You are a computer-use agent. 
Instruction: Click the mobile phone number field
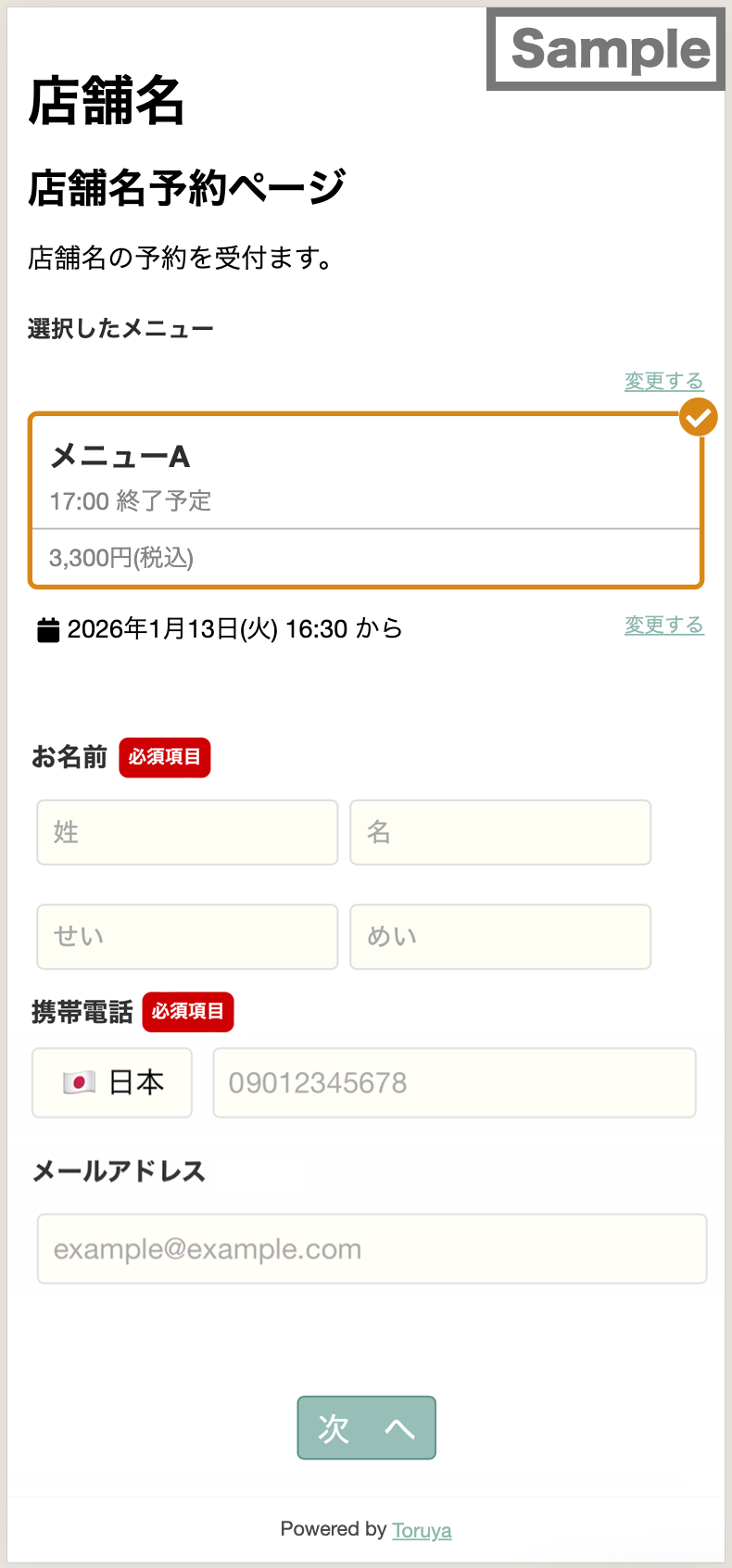coord(454,1081)
